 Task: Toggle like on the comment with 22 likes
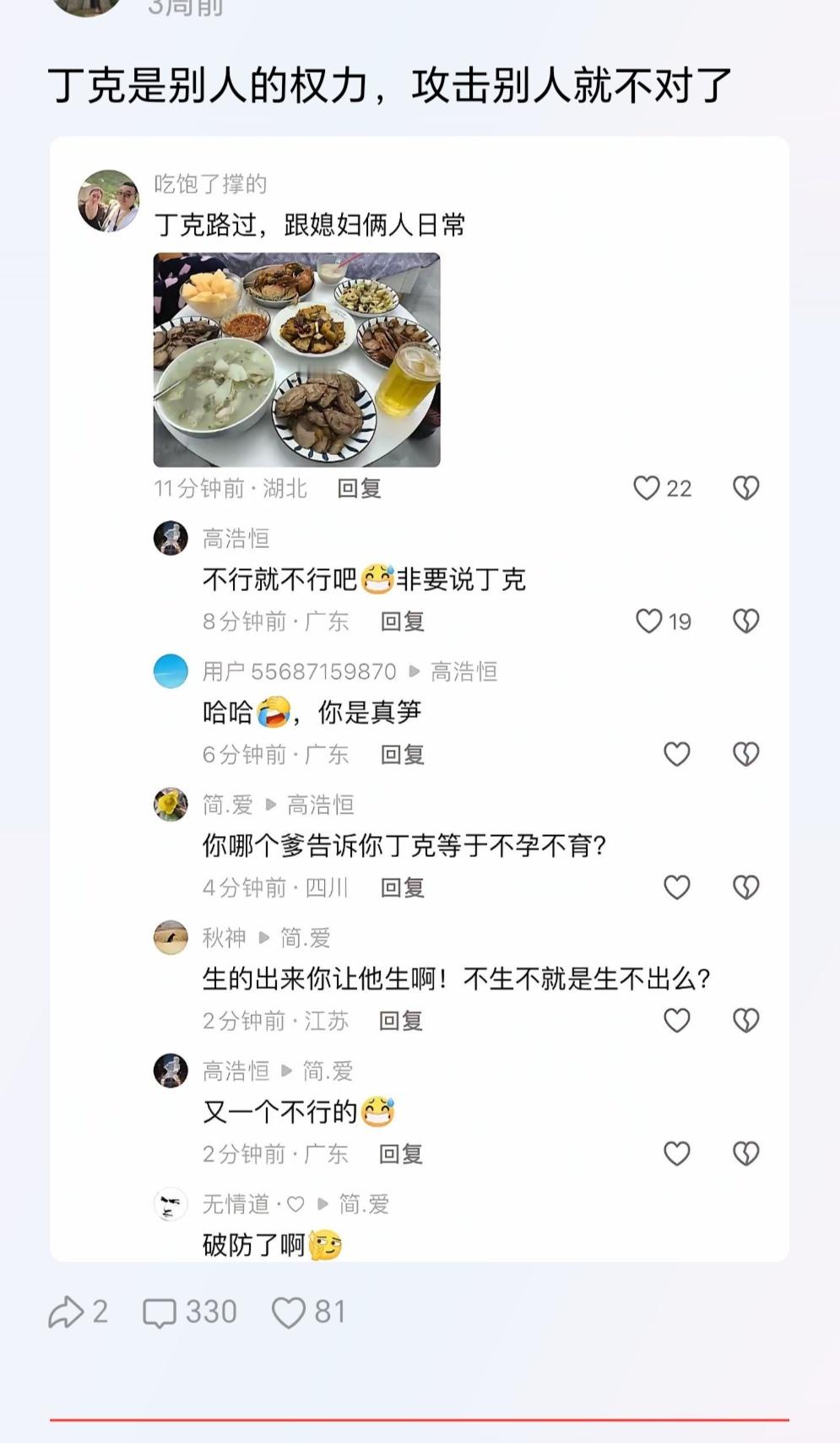[648, 488]
